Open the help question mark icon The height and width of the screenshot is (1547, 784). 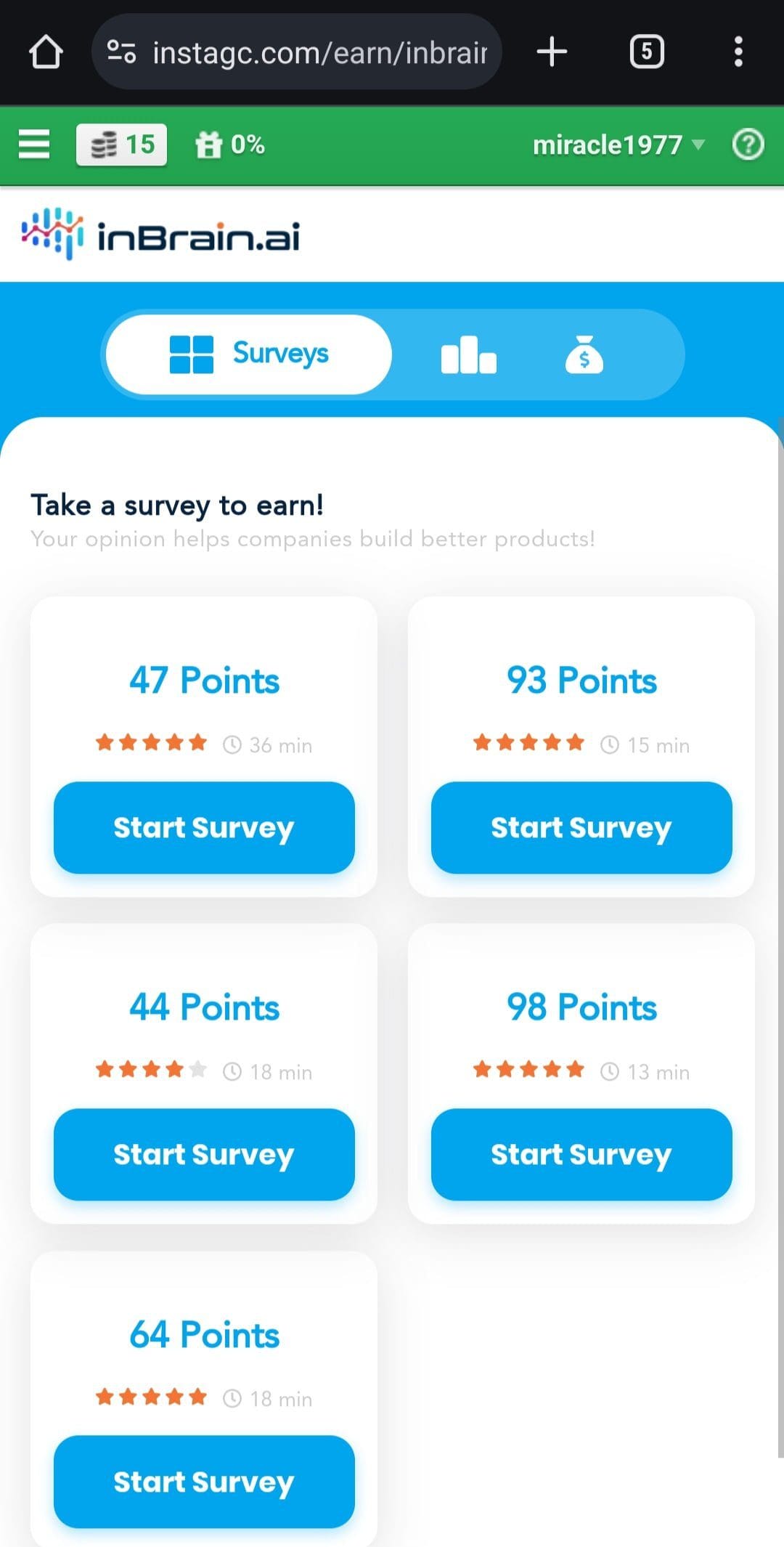point(748,145)
